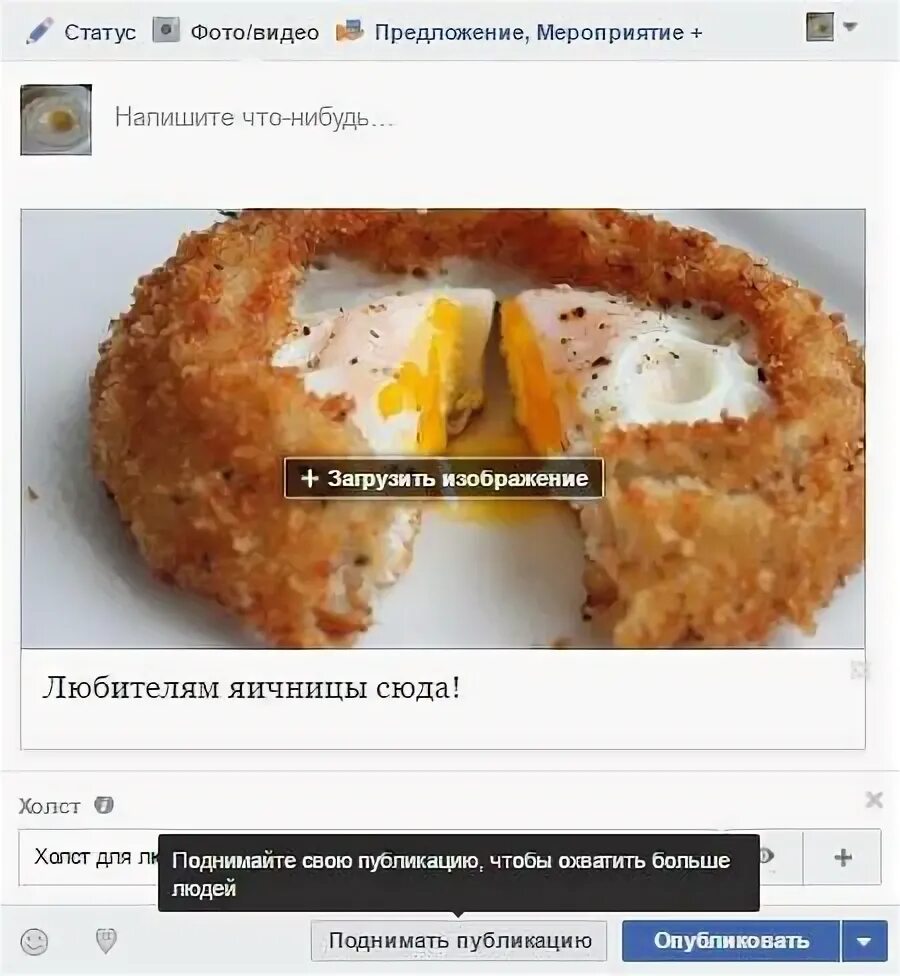This screenshot has height=976, width=900.
Task: Edit the headline Любителям яичницы сюда!
Action: click(x=251, y=688)
